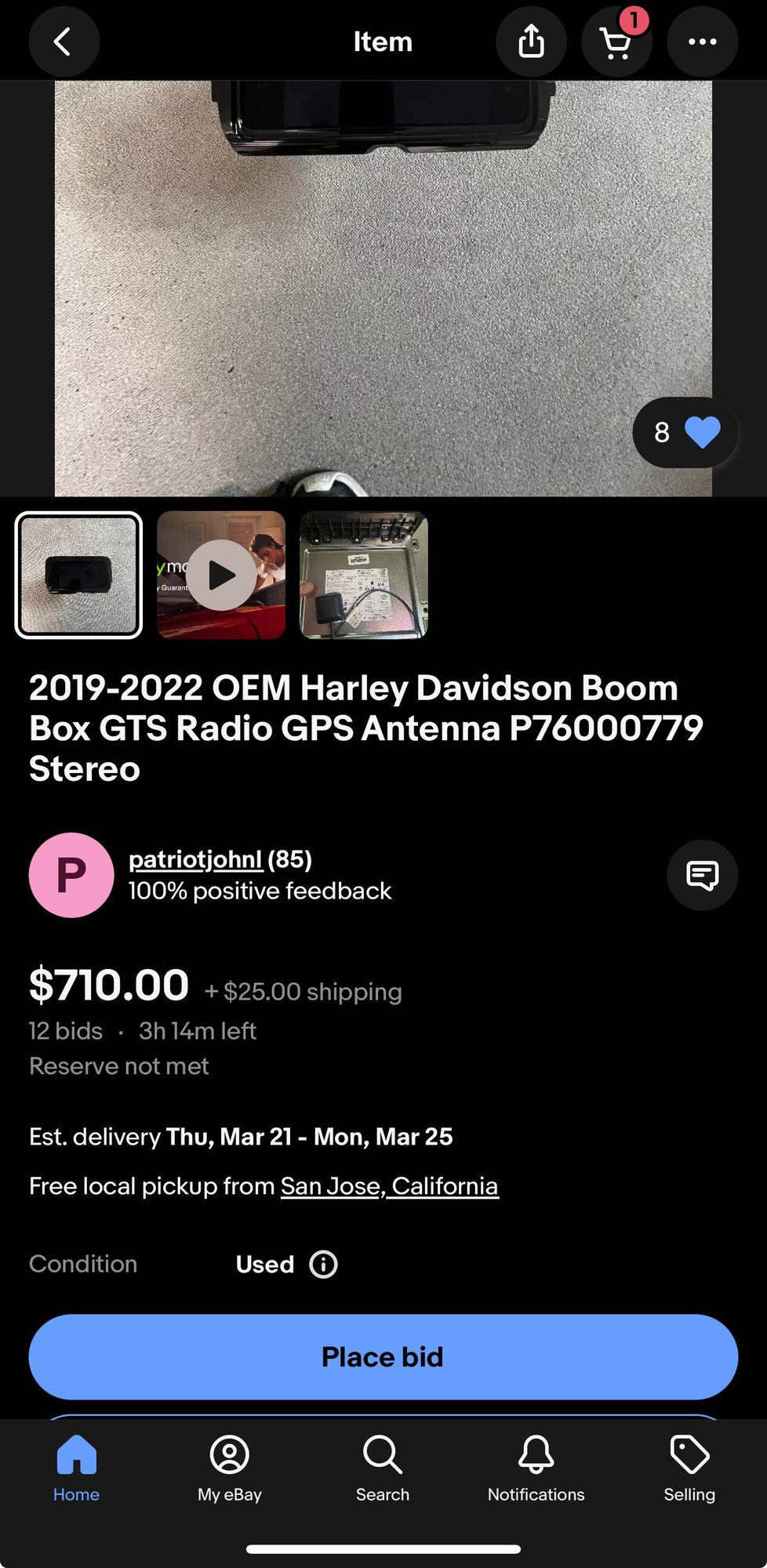Open the shopping cart
Image resolution: width=767 pixels, height=1568 pixels.
pos(616,42)
